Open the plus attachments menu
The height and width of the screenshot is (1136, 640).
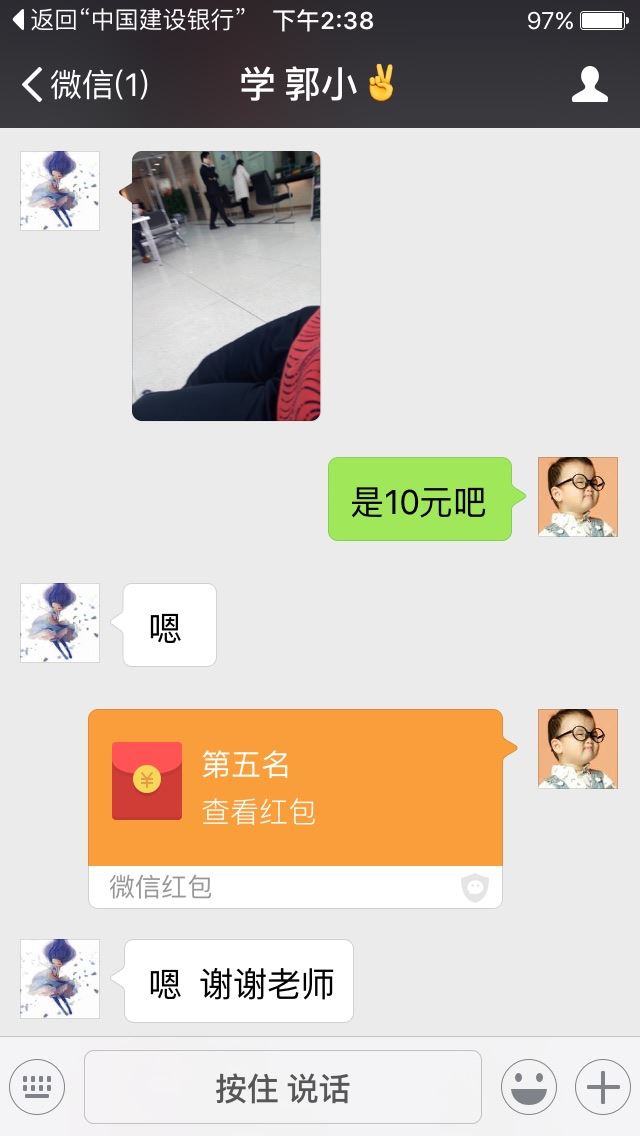coord(603,1087)
